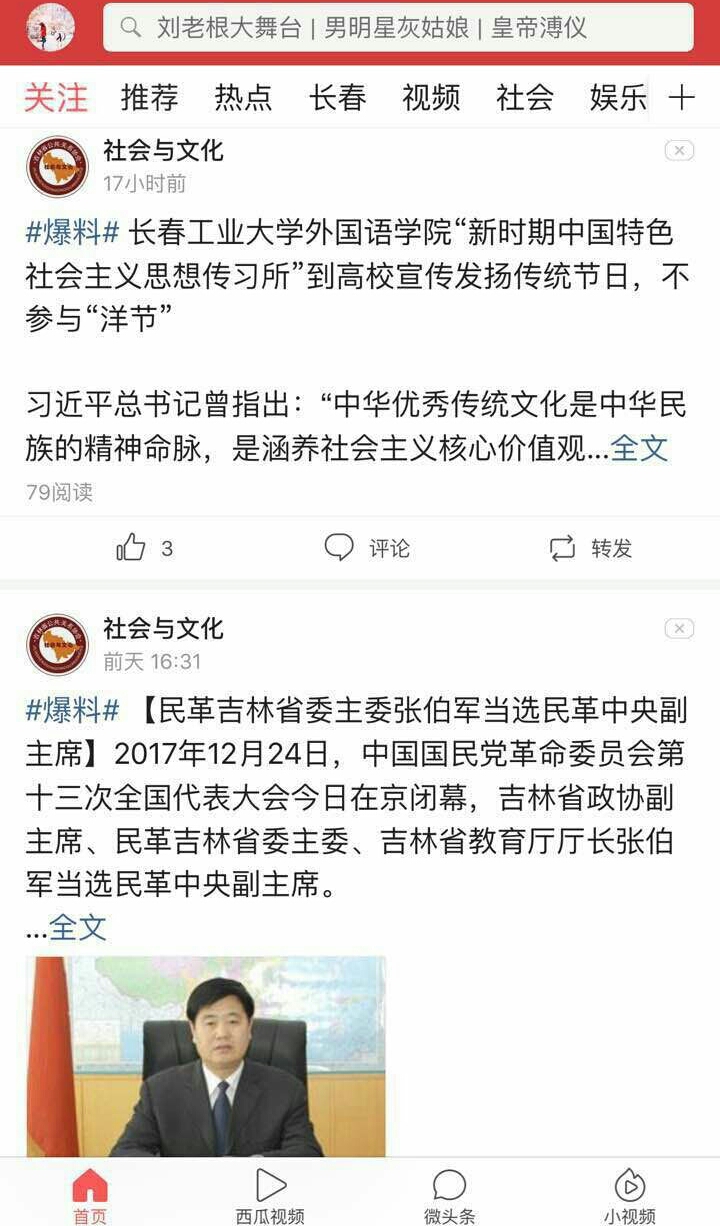Switch to the 社会 tab
The image size is (720, 1226).
click(x=525, y=97)
